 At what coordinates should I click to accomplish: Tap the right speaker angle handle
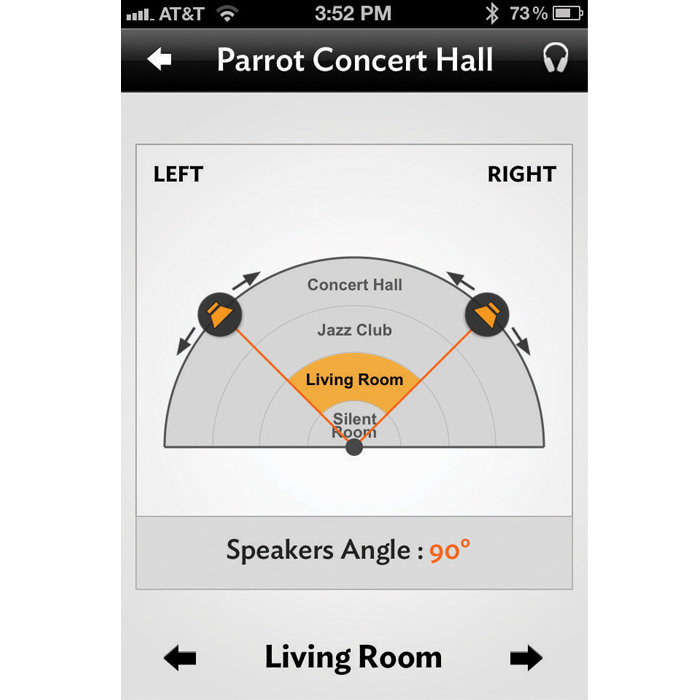[x=489, y=316]
